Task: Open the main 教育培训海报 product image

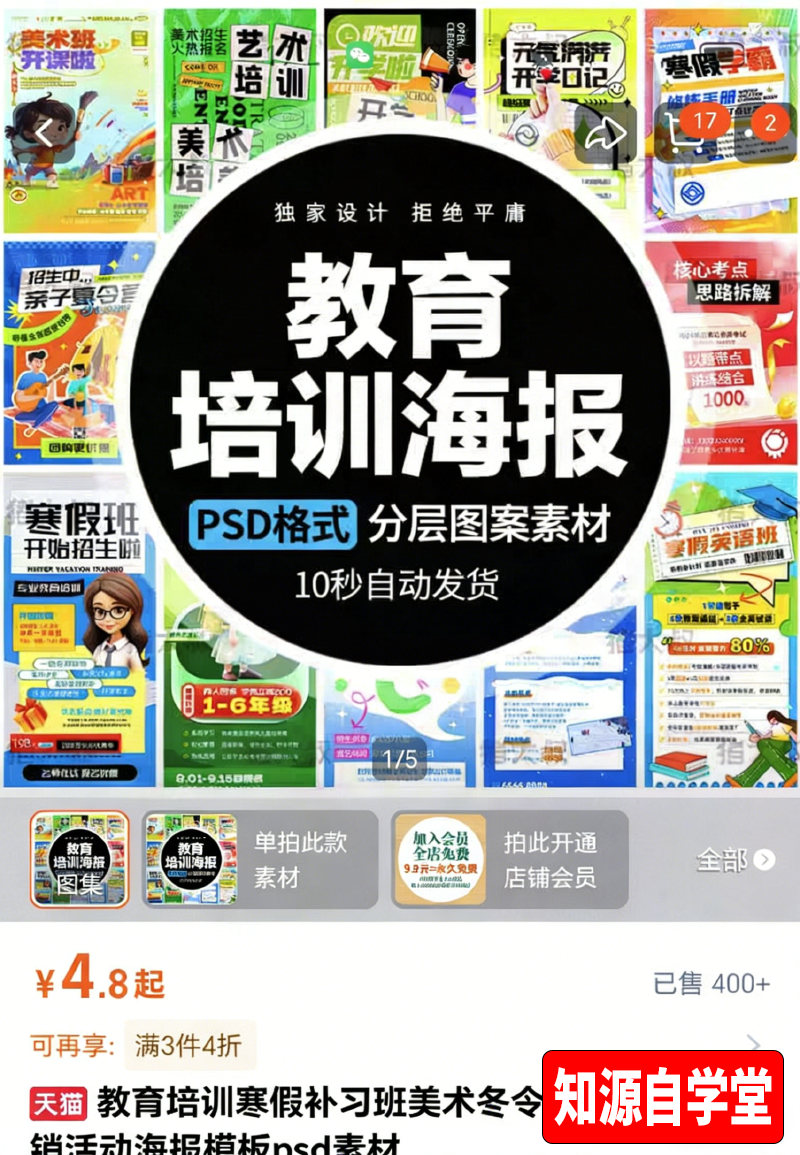Action: 400,400
